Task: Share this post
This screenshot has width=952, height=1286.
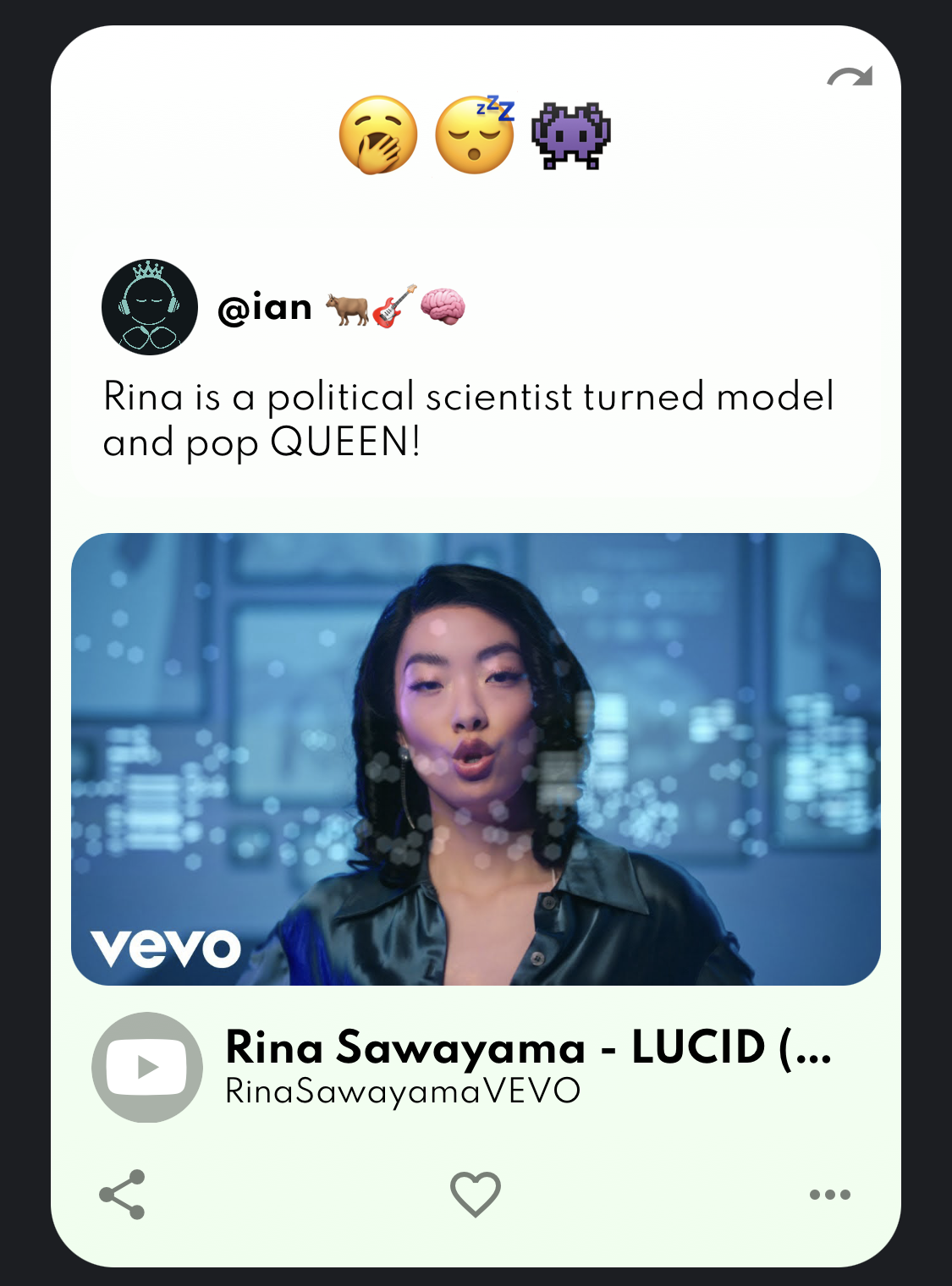Action: 123,1194
